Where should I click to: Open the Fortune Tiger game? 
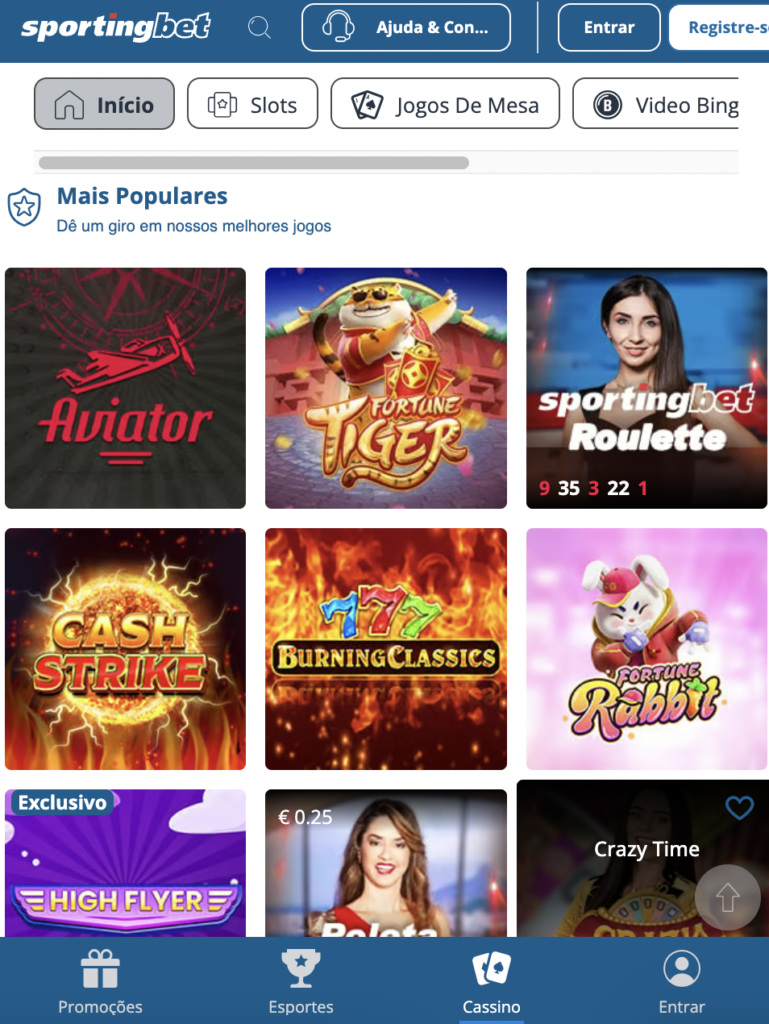386,388
